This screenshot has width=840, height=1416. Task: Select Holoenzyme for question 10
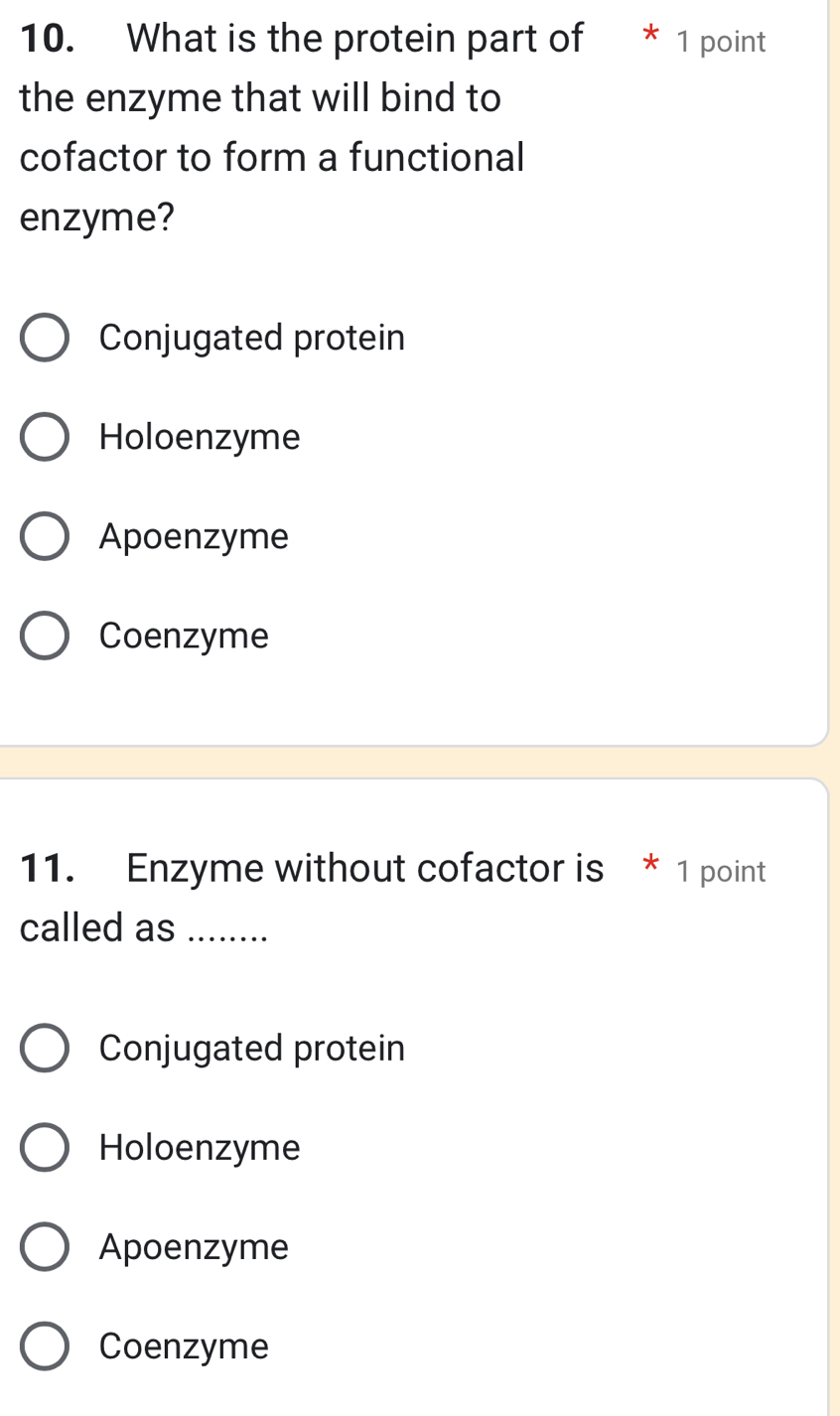pos(44,436)
